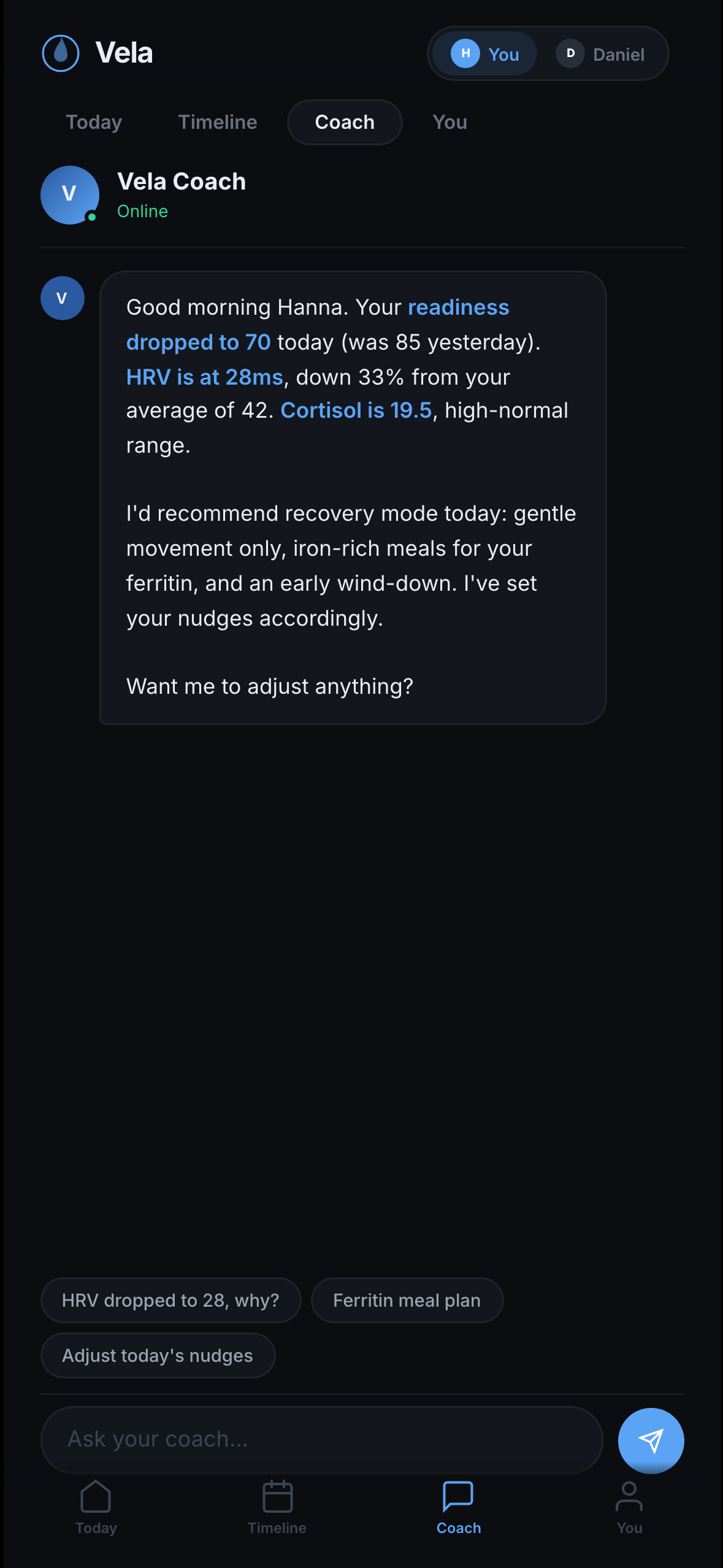Choose the Adjust today's nudges chip
The height and width of the screenshot is (1568, 723).
(158, 1355)
